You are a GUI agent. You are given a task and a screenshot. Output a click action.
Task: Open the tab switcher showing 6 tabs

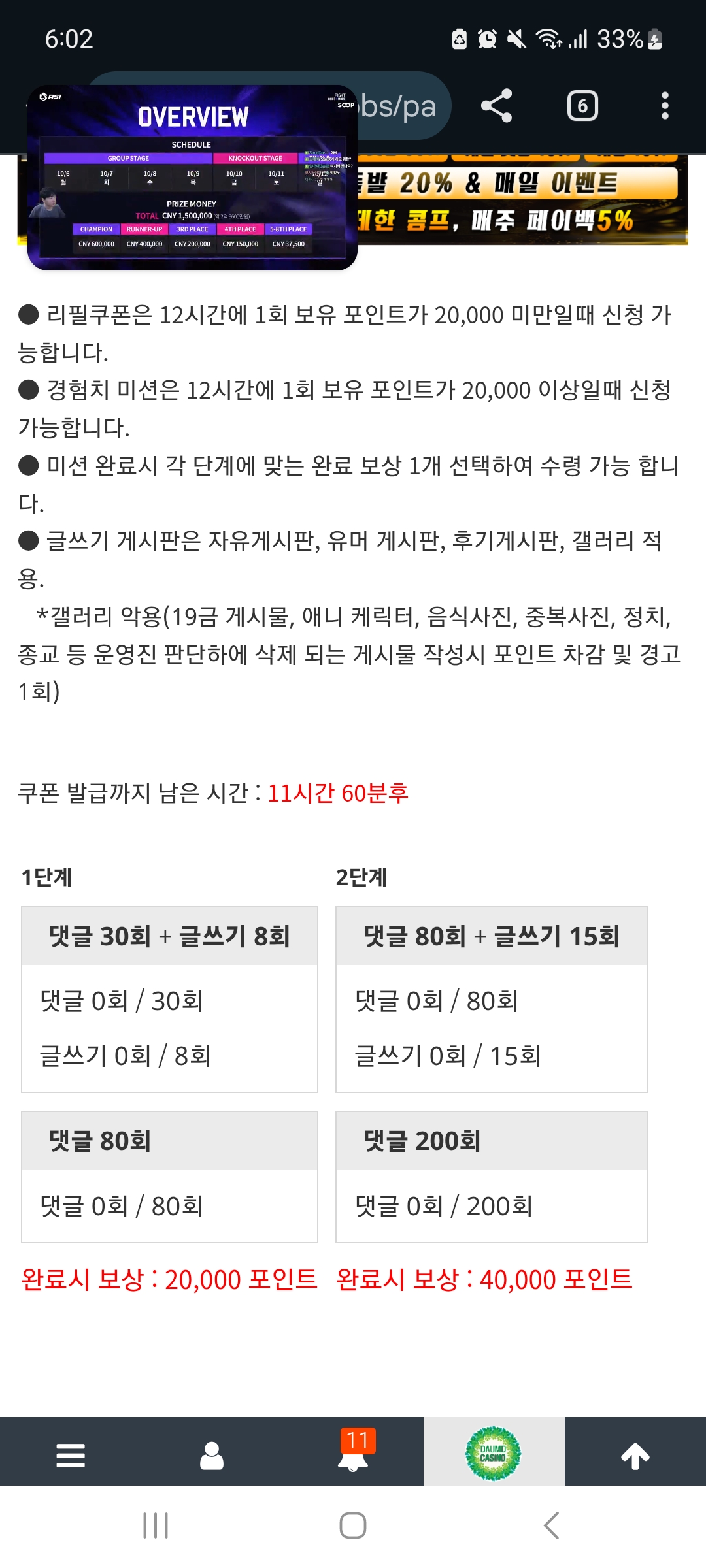(x=582, y=106)
